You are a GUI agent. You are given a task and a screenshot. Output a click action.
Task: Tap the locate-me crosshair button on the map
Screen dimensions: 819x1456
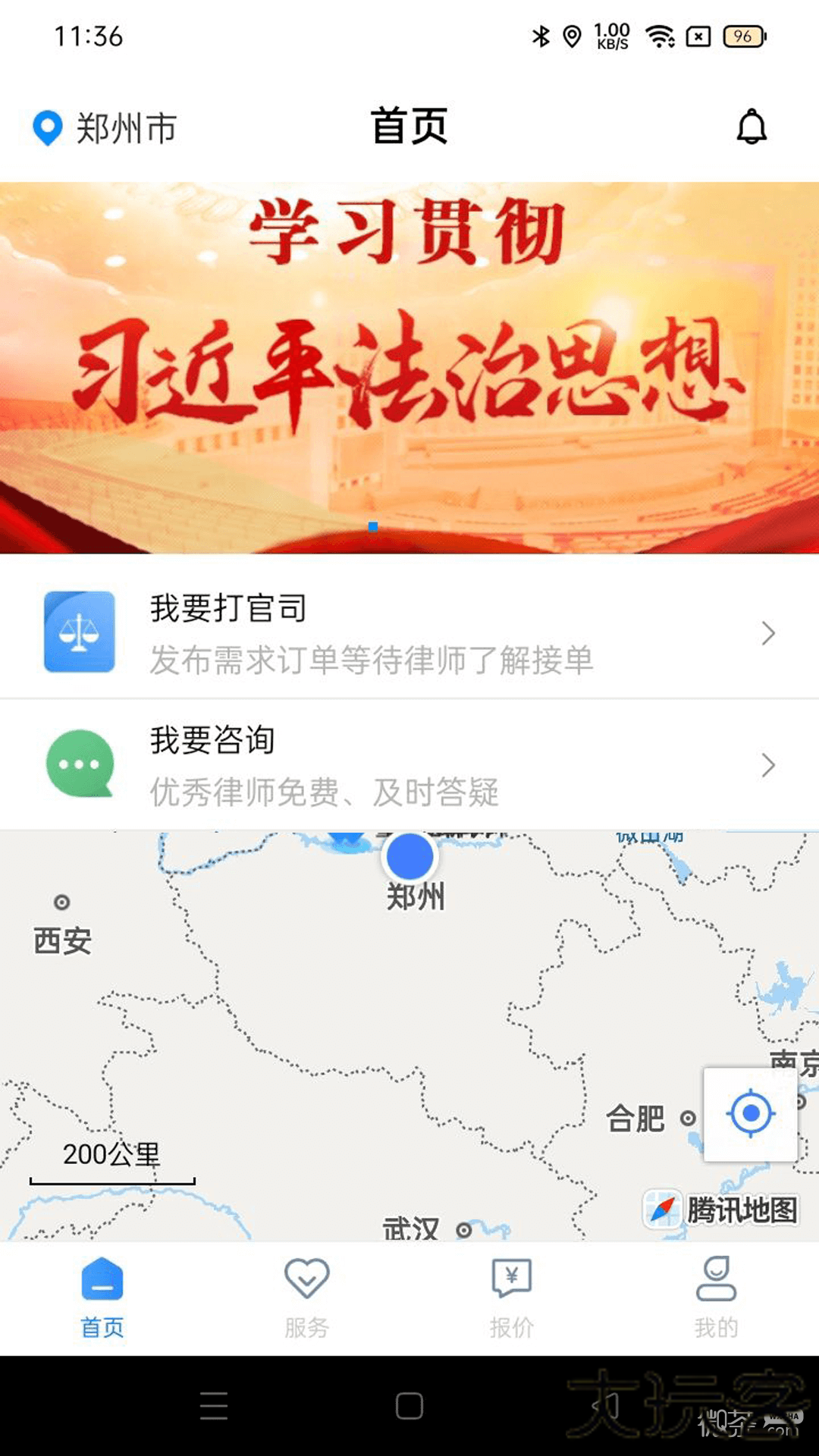coord(750,1113)
